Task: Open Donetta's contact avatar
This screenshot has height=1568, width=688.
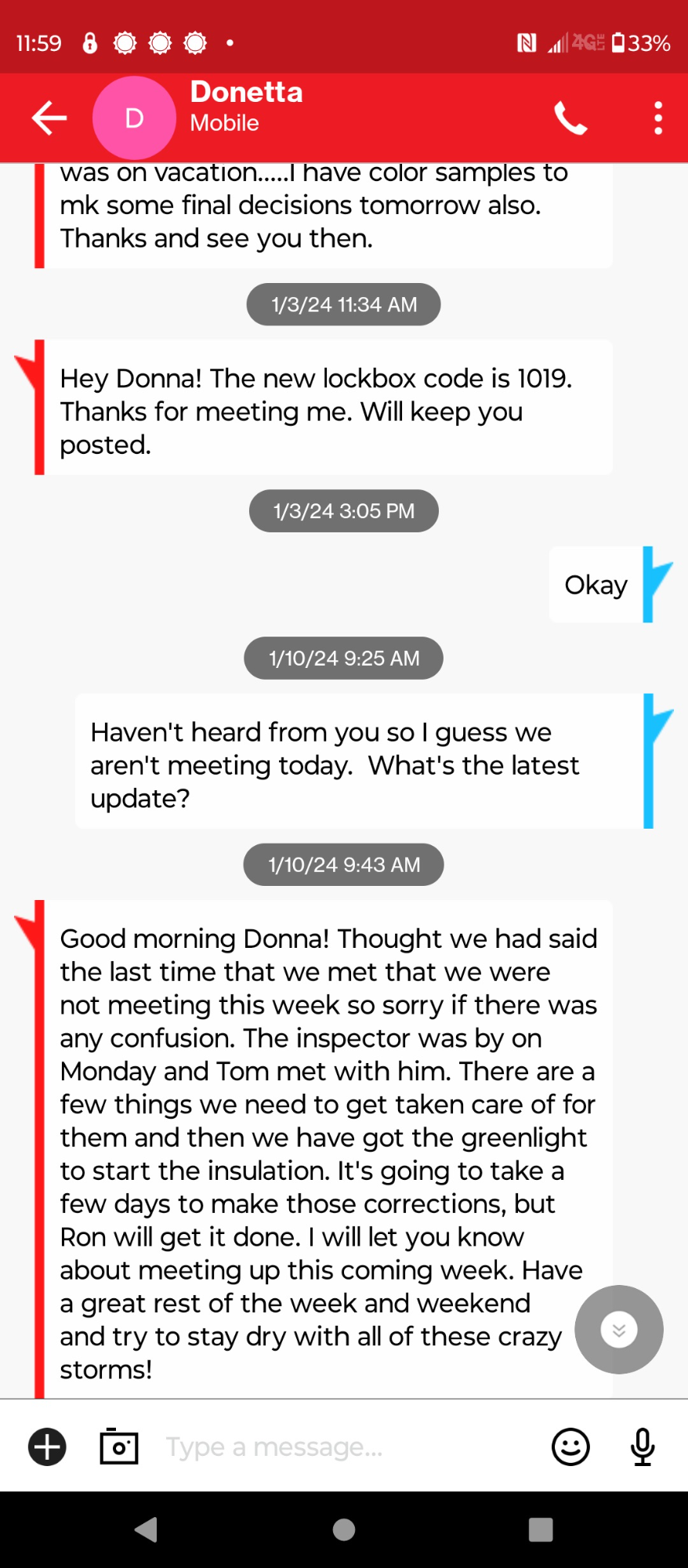Action: [x=134, y=118]
